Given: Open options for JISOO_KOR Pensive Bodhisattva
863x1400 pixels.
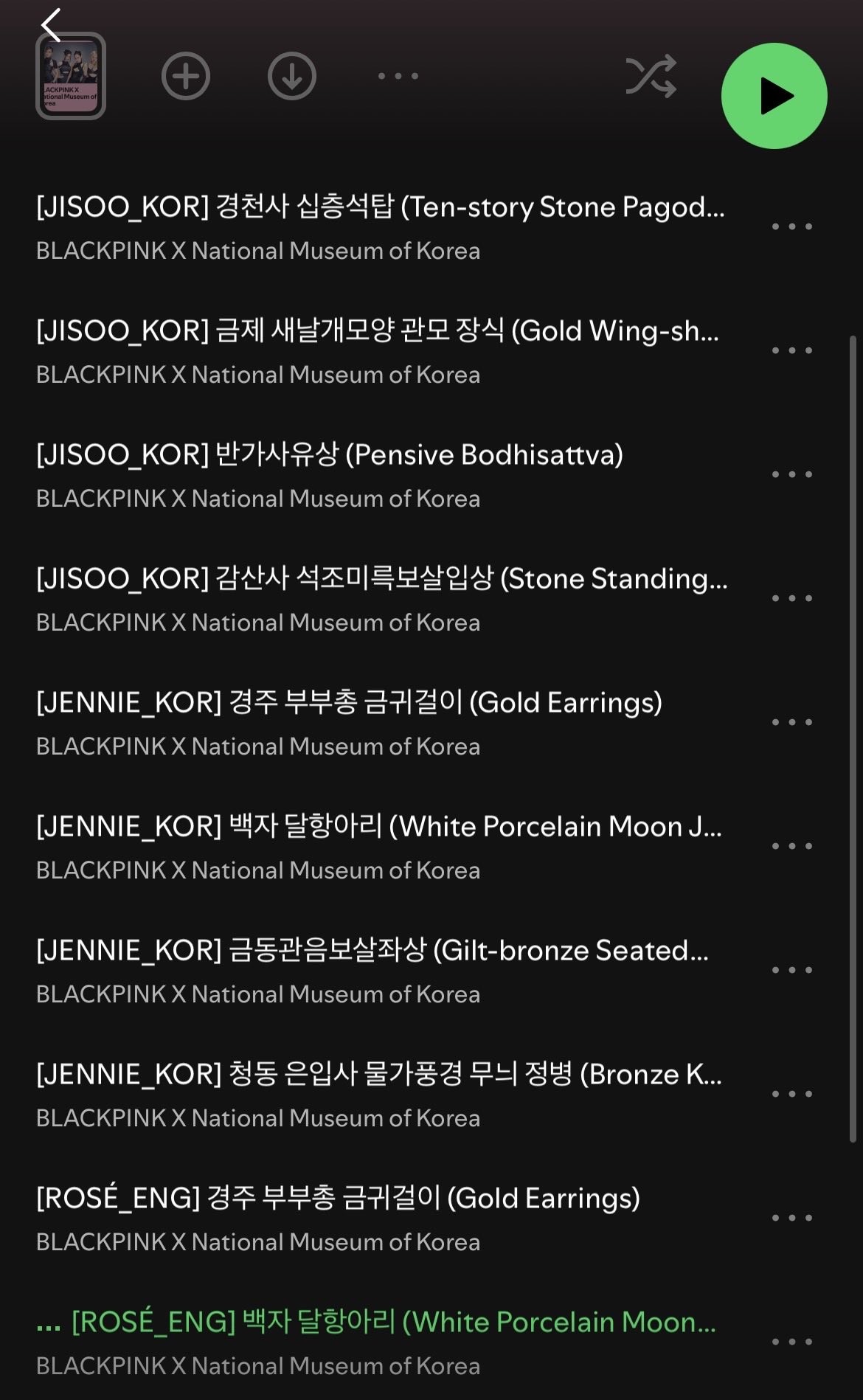Looking at the screenshot, I should 791,474.
